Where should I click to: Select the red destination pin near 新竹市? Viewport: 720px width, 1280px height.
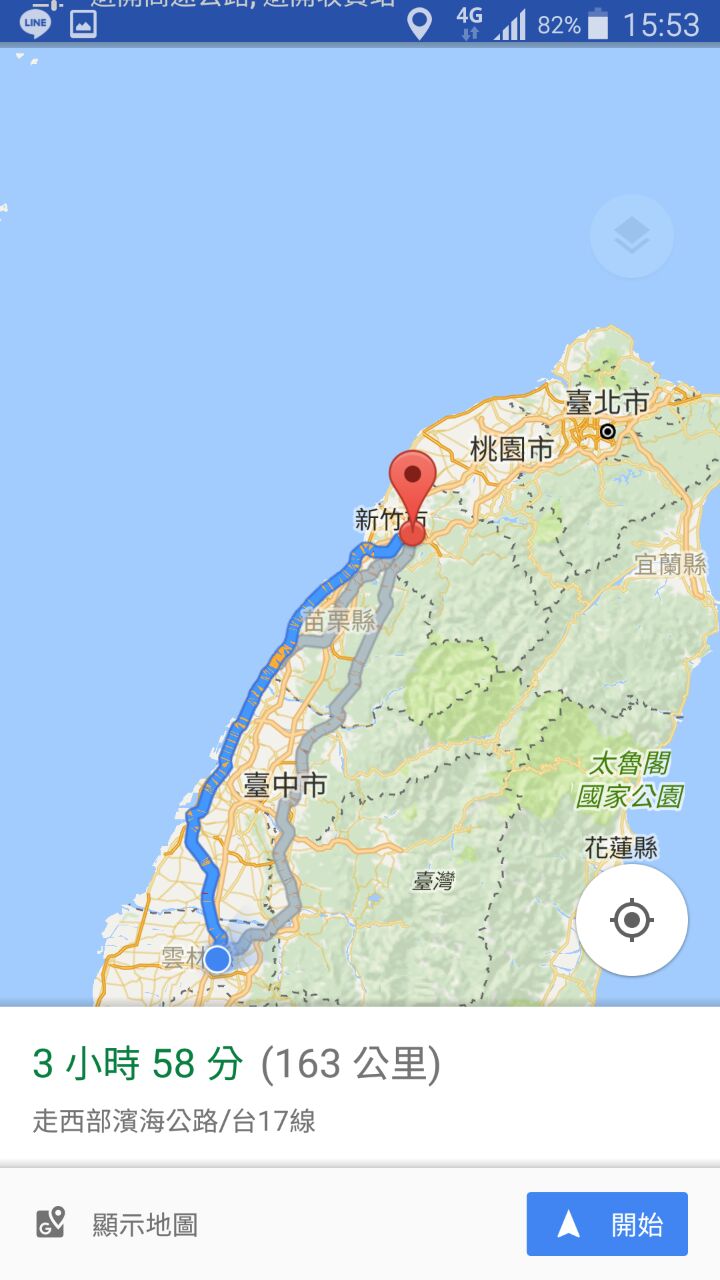click(x=412, y=486)
